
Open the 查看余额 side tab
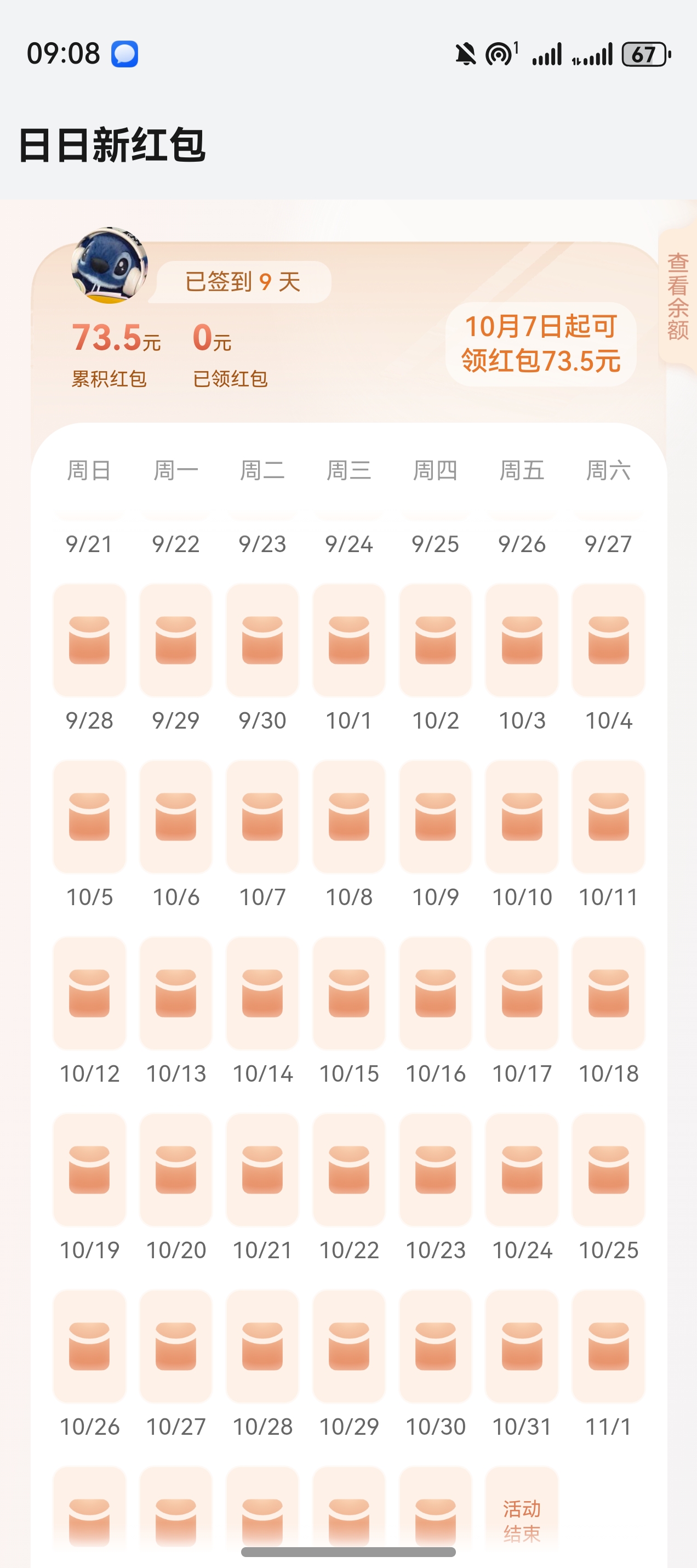click(677, 297)
